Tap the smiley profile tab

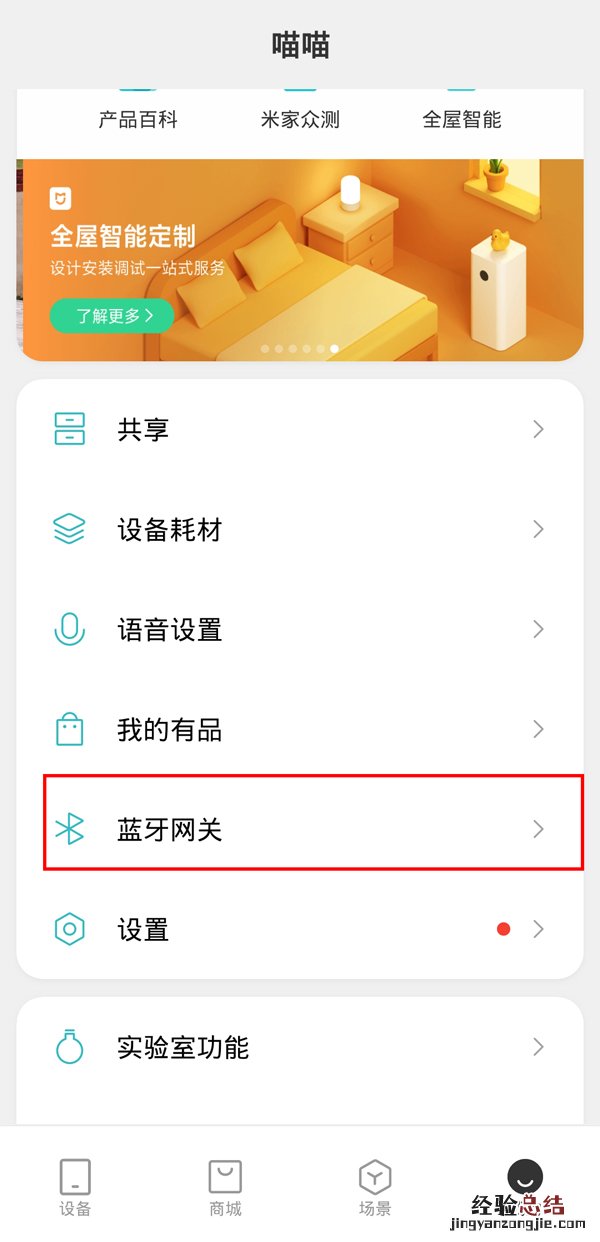[x=525, y=1178]
